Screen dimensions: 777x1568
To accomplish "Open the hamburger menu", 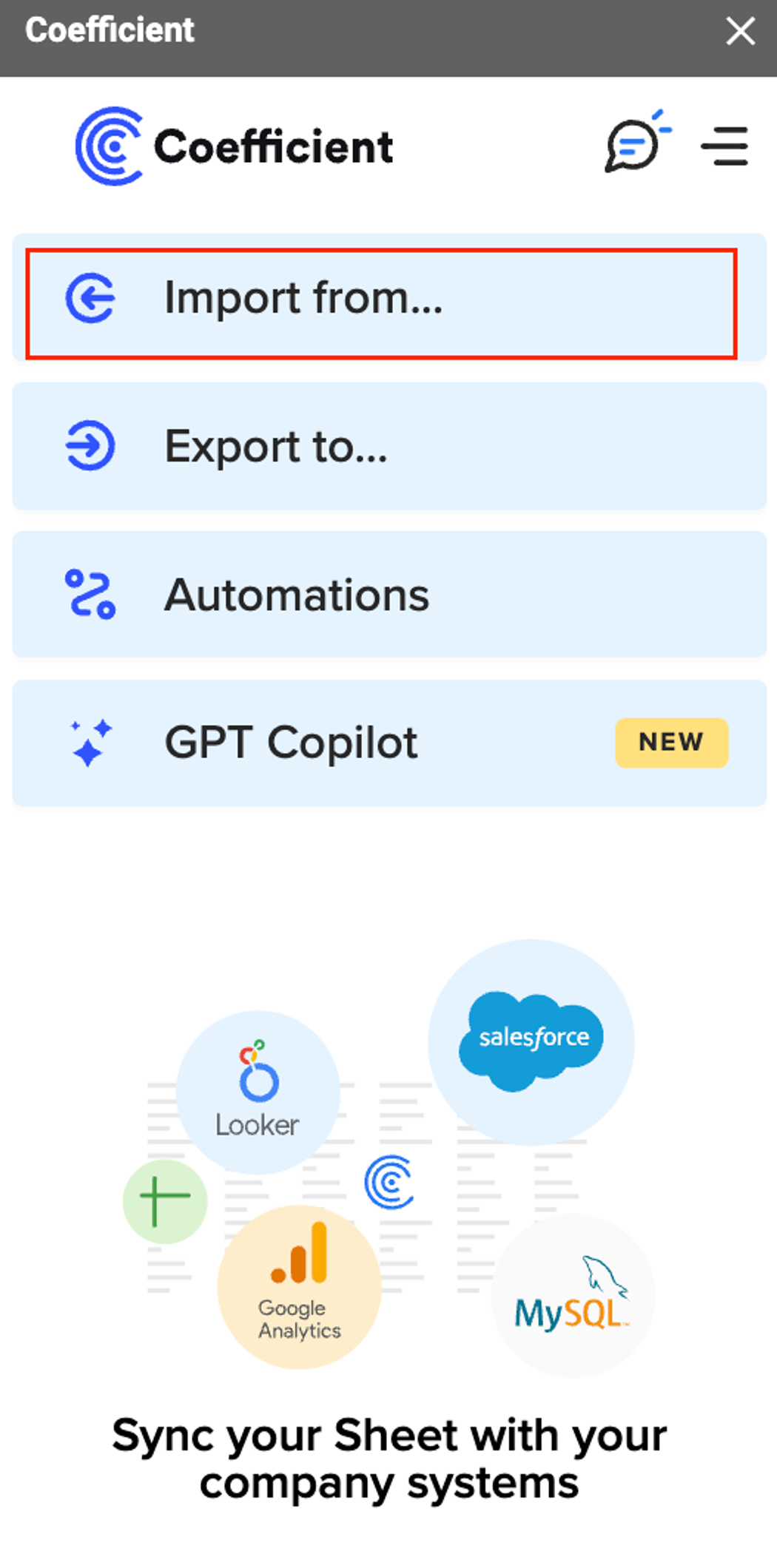I will (x=724, y=146).
